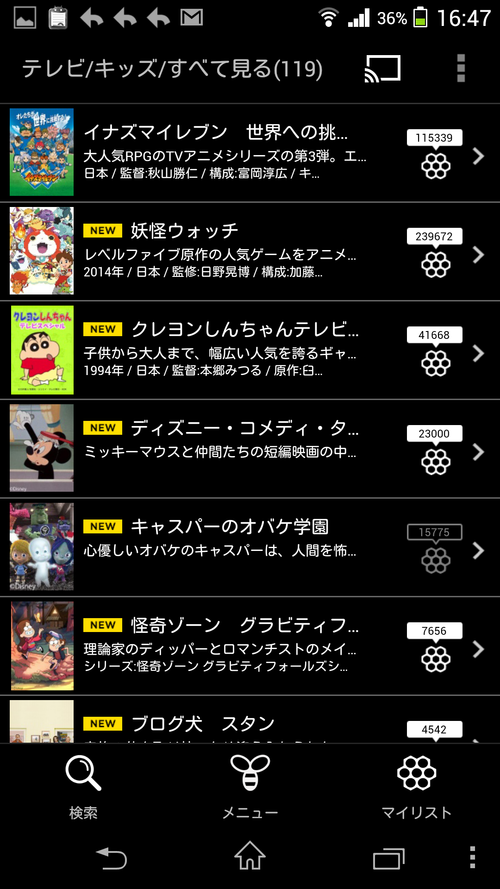The image size is (500, 889).
Task: Open the メニュー bee tab
Action: [250, 787]
